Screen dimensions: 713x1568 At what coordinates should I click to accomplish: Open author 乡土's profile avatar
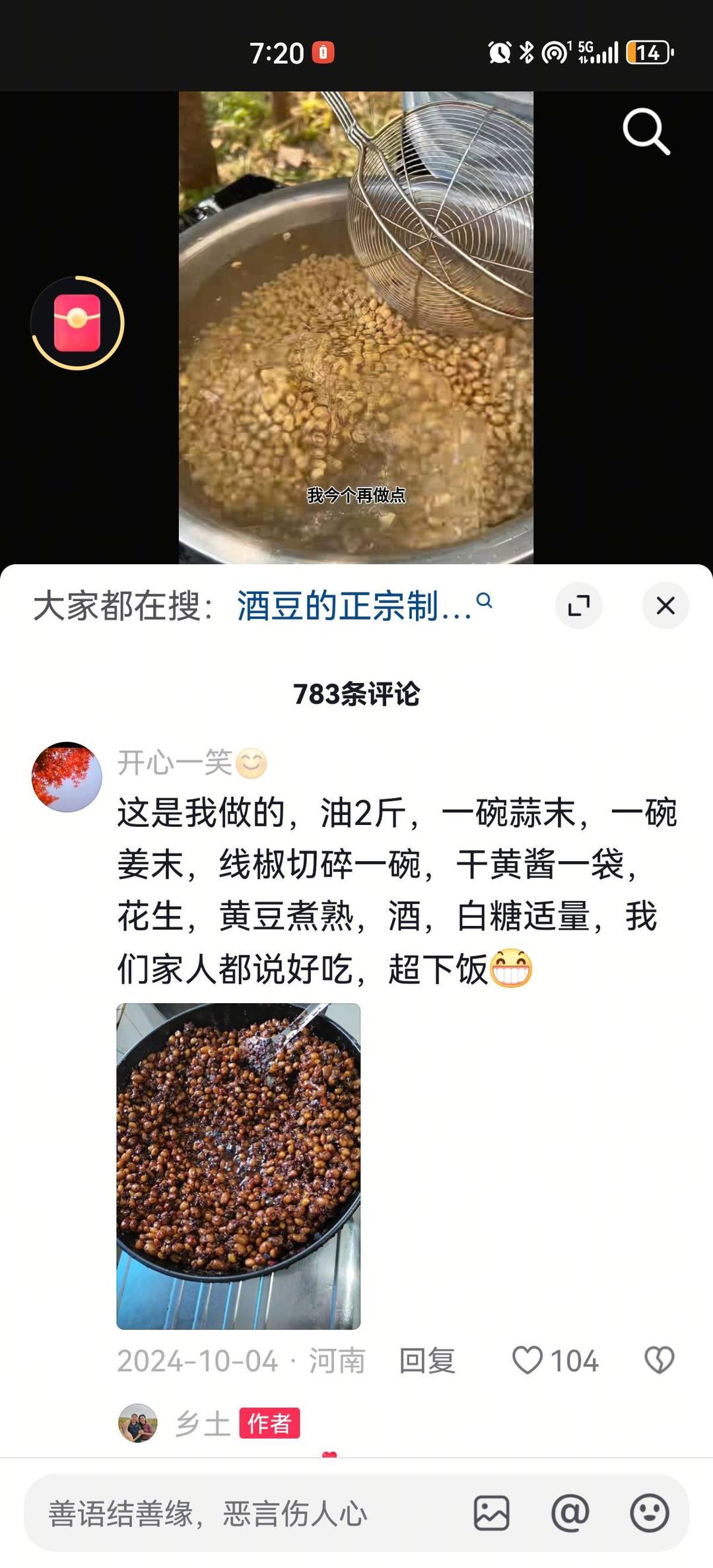point(137,1423)
